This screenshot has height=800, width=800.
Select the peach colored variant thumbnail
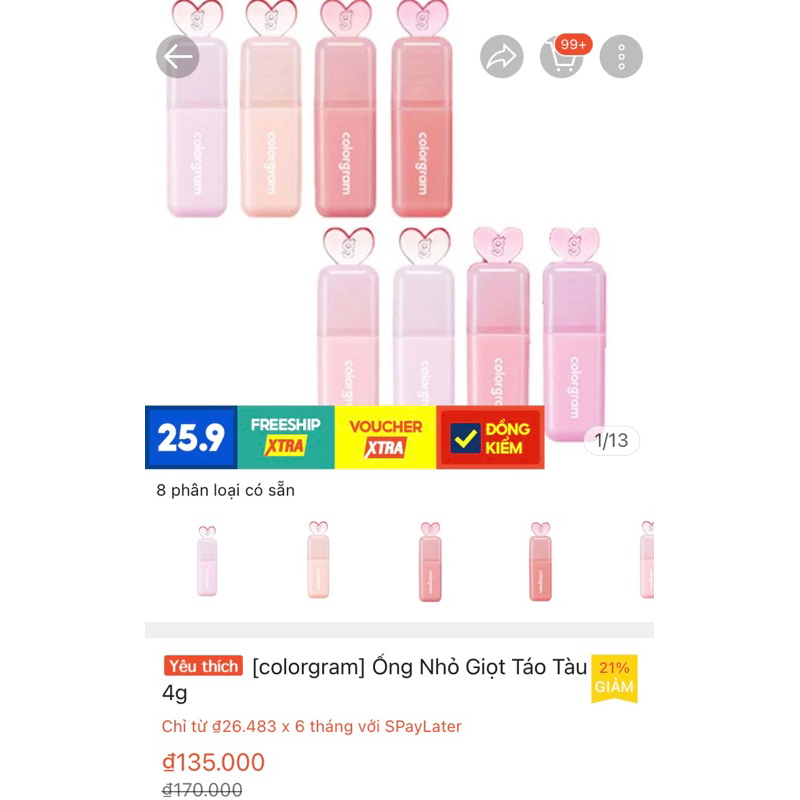coord(318,562)
